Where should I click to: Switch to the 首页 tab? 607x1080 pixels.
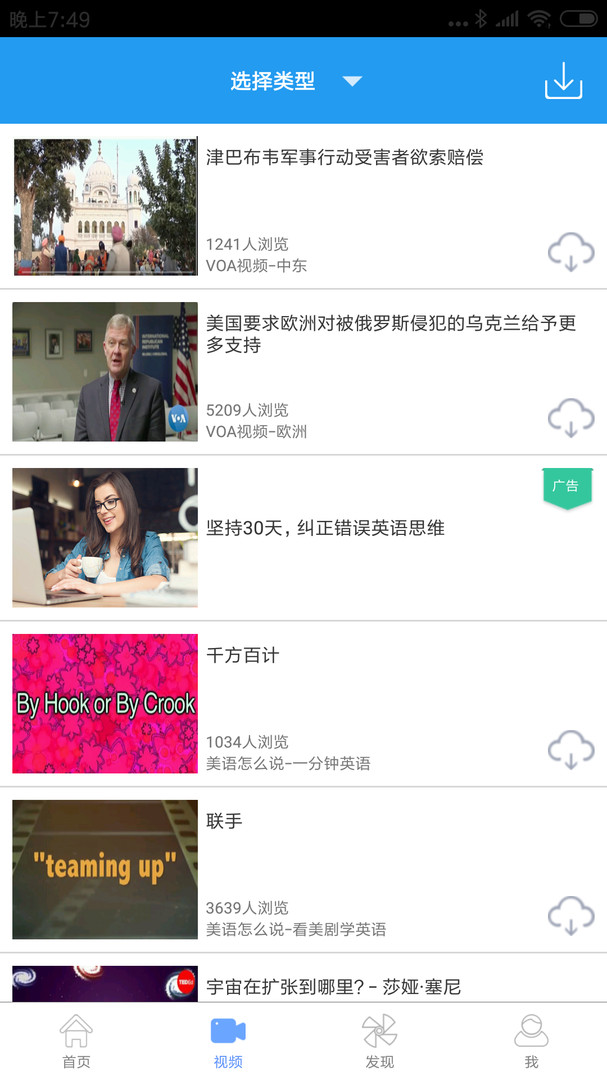[x=76, y=1041]
